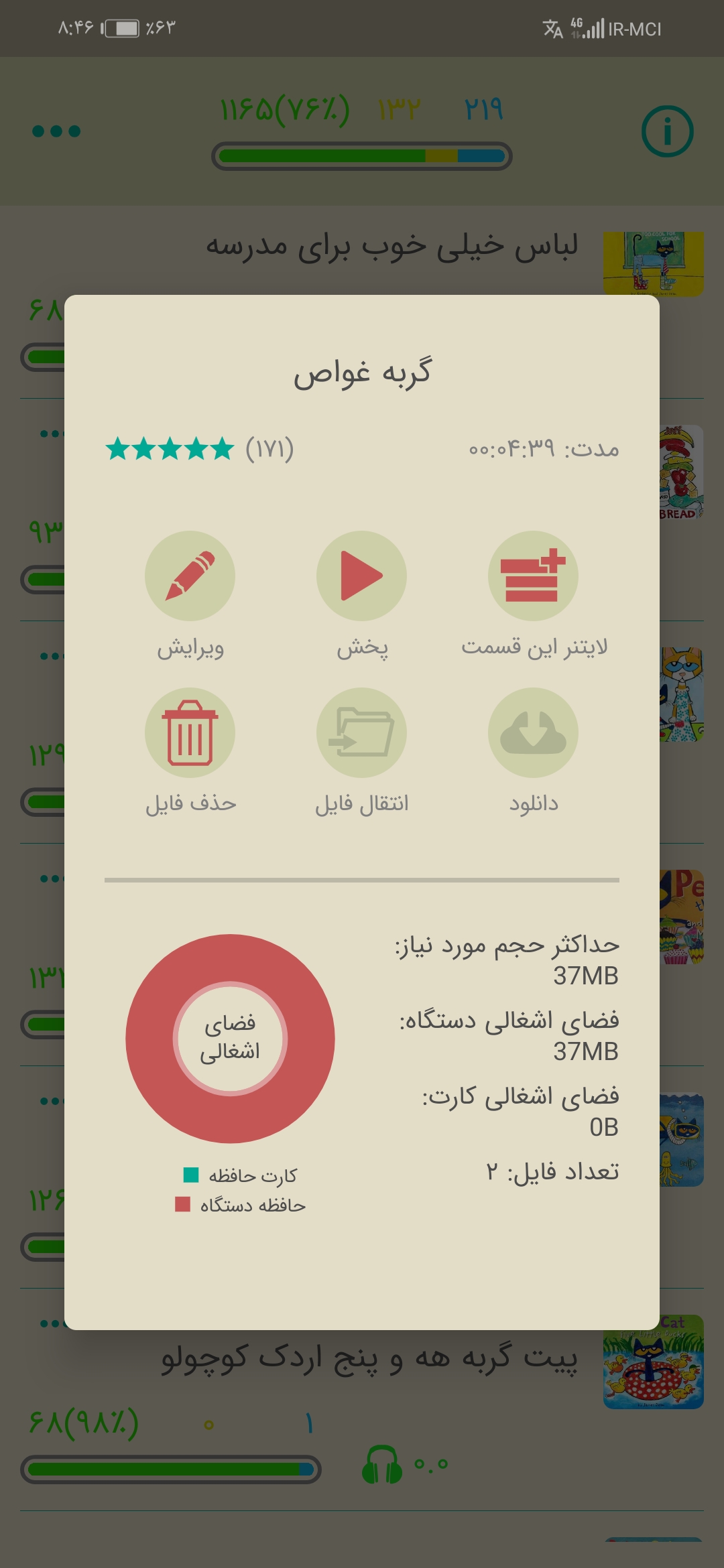The height and width of the screenshot is (1568, 724).
Task: Select انتقال فایل (move file) button
Action: click(361, 733)
